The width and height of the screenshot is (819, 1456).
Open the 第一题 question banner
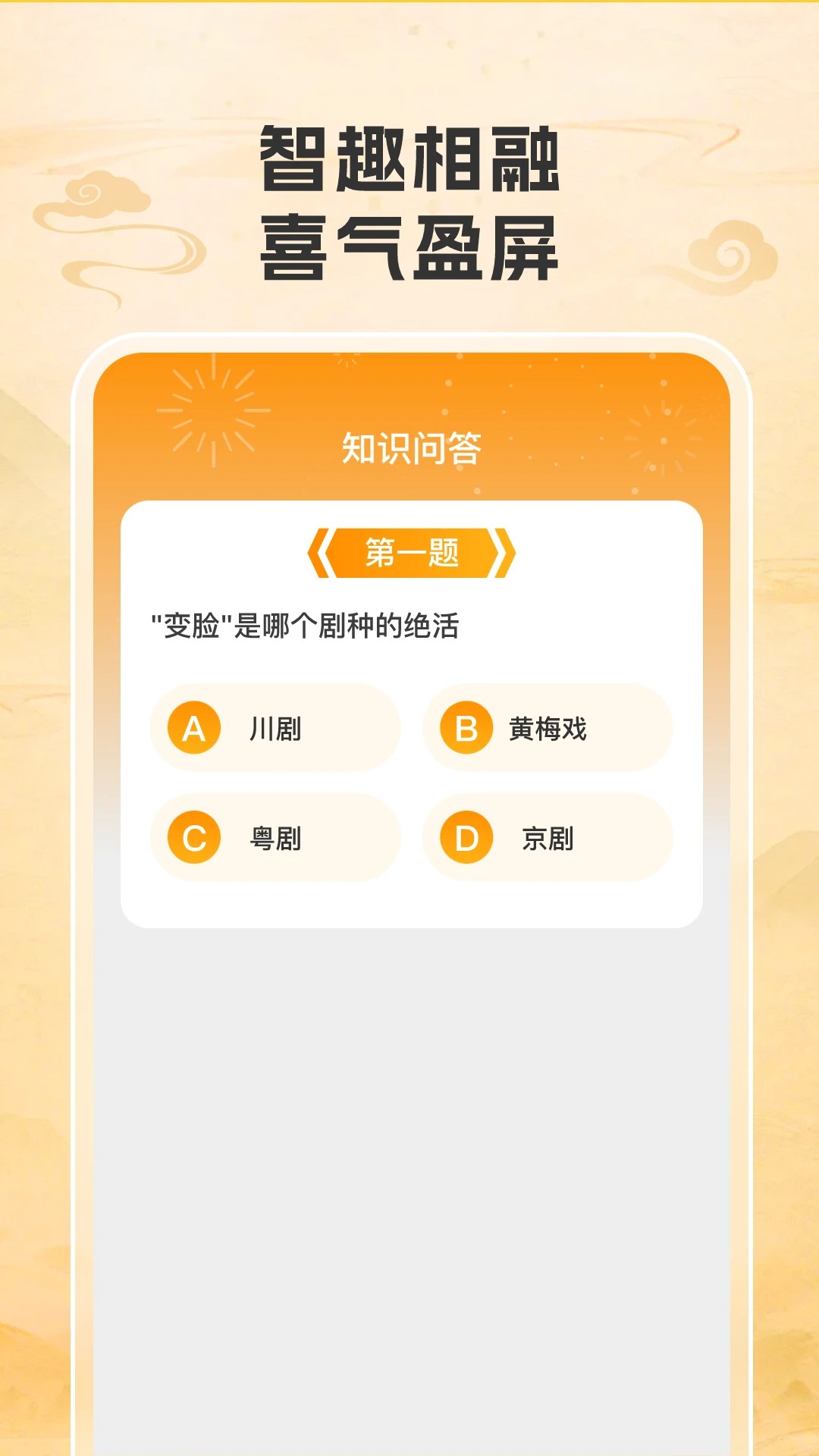click(412, 554)
